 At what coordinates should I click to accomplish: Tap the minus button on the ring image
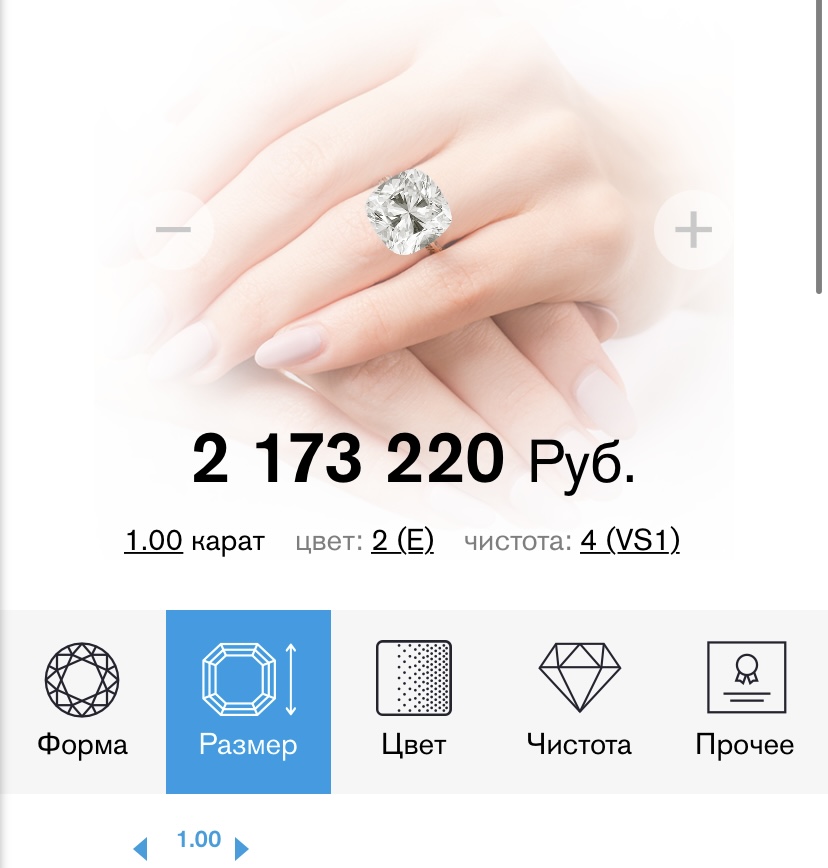(x=173, y=230)
